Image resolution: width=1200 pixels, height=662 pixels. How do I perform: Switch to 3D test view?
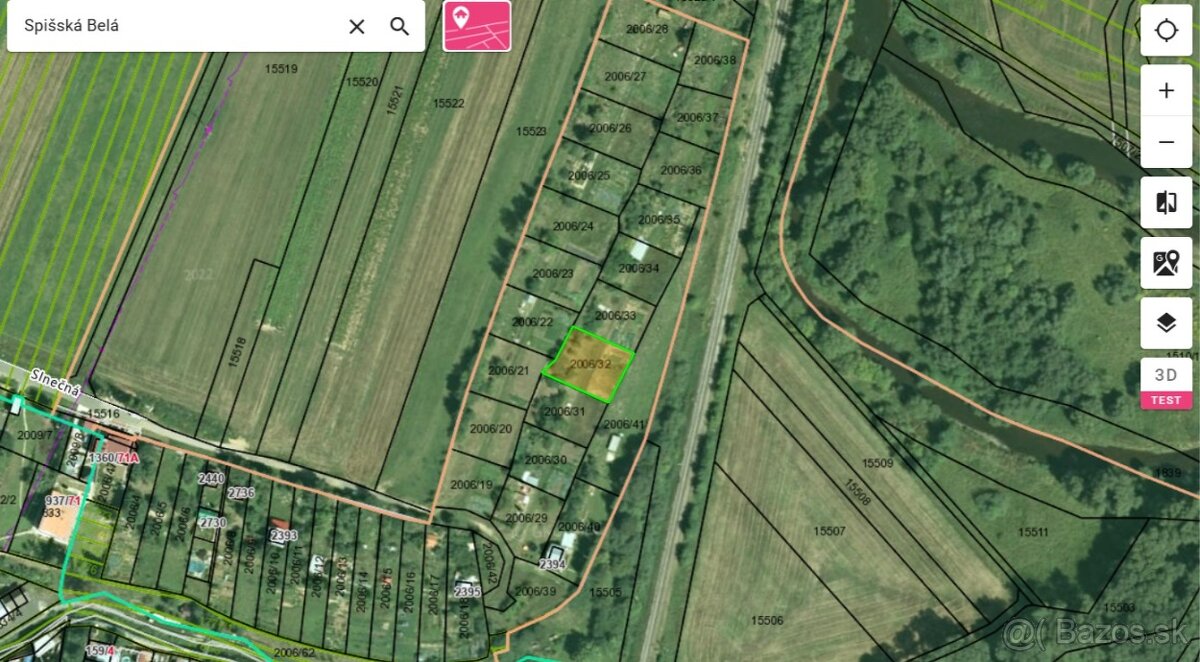tap(1166, 384)
